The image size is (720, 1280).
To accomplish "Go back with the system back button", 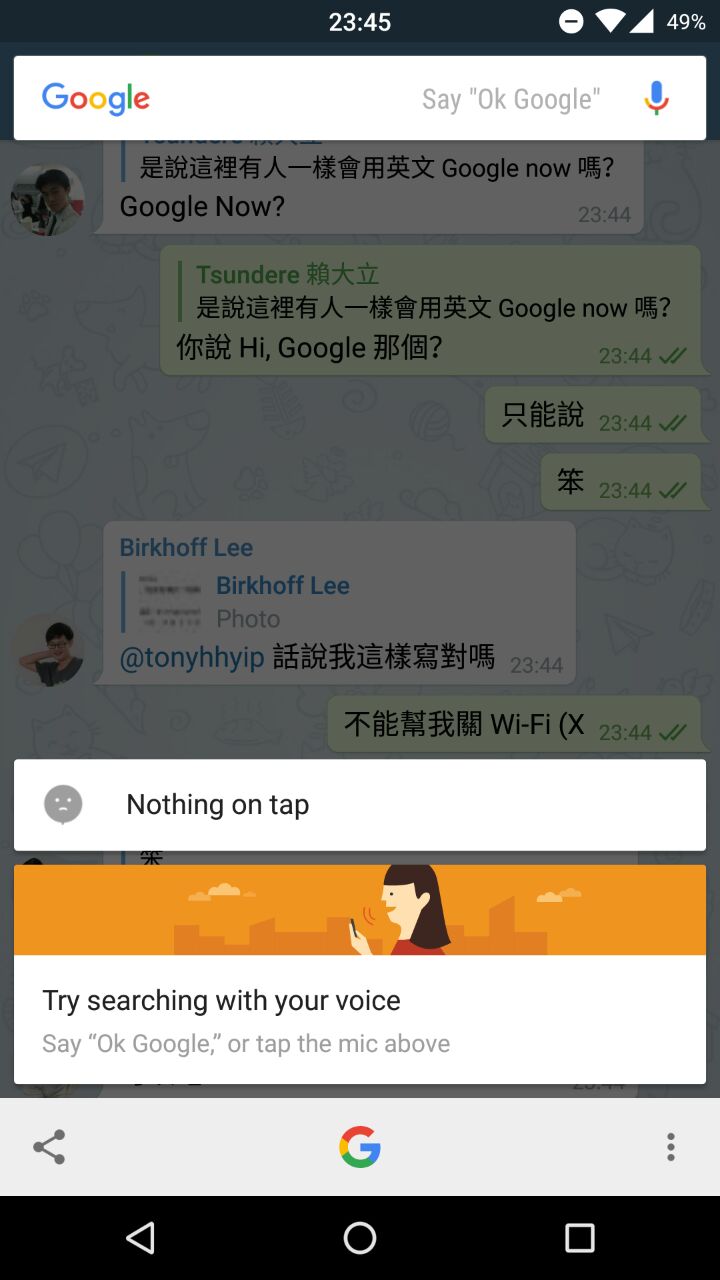I will pos(140,1238).
